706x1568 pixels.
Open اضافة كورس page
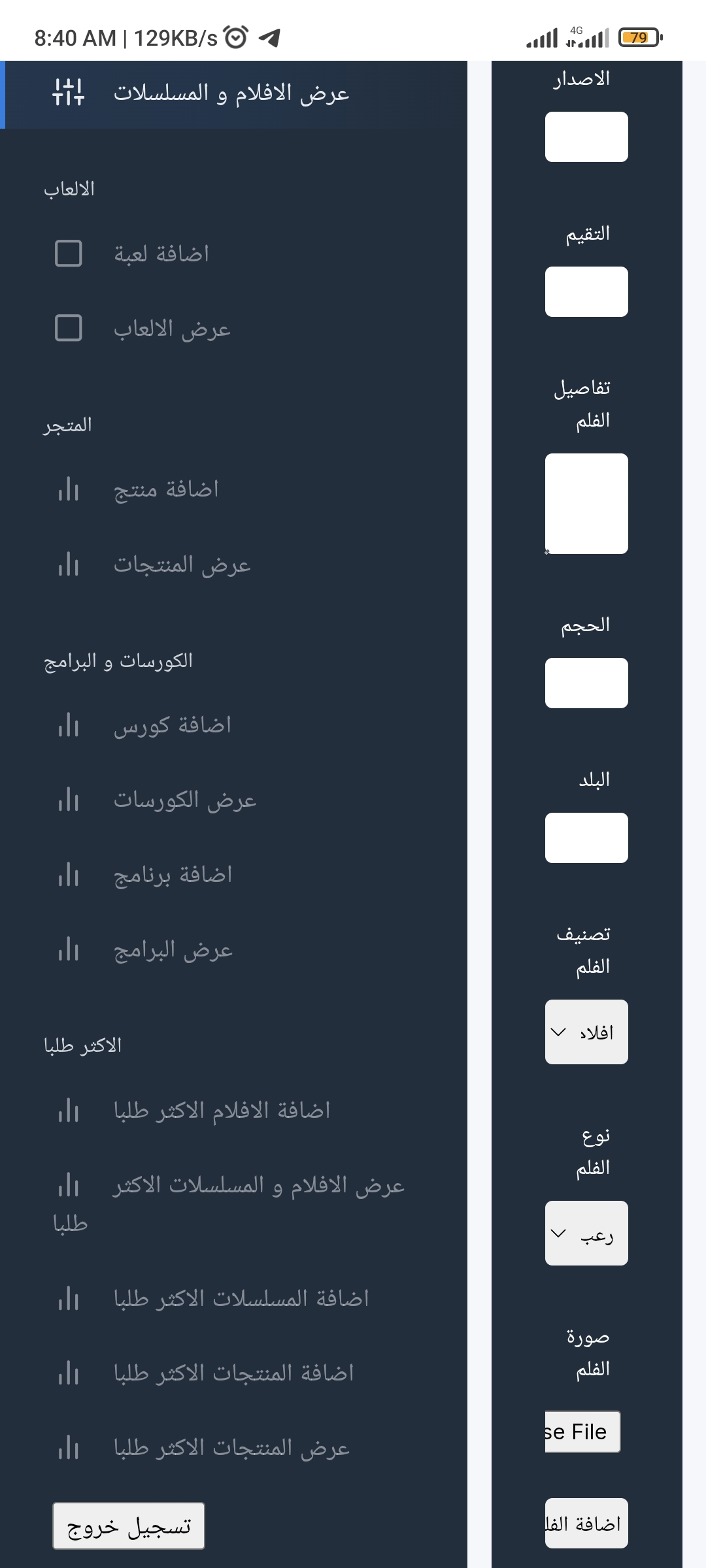click(x=172, y=725)
